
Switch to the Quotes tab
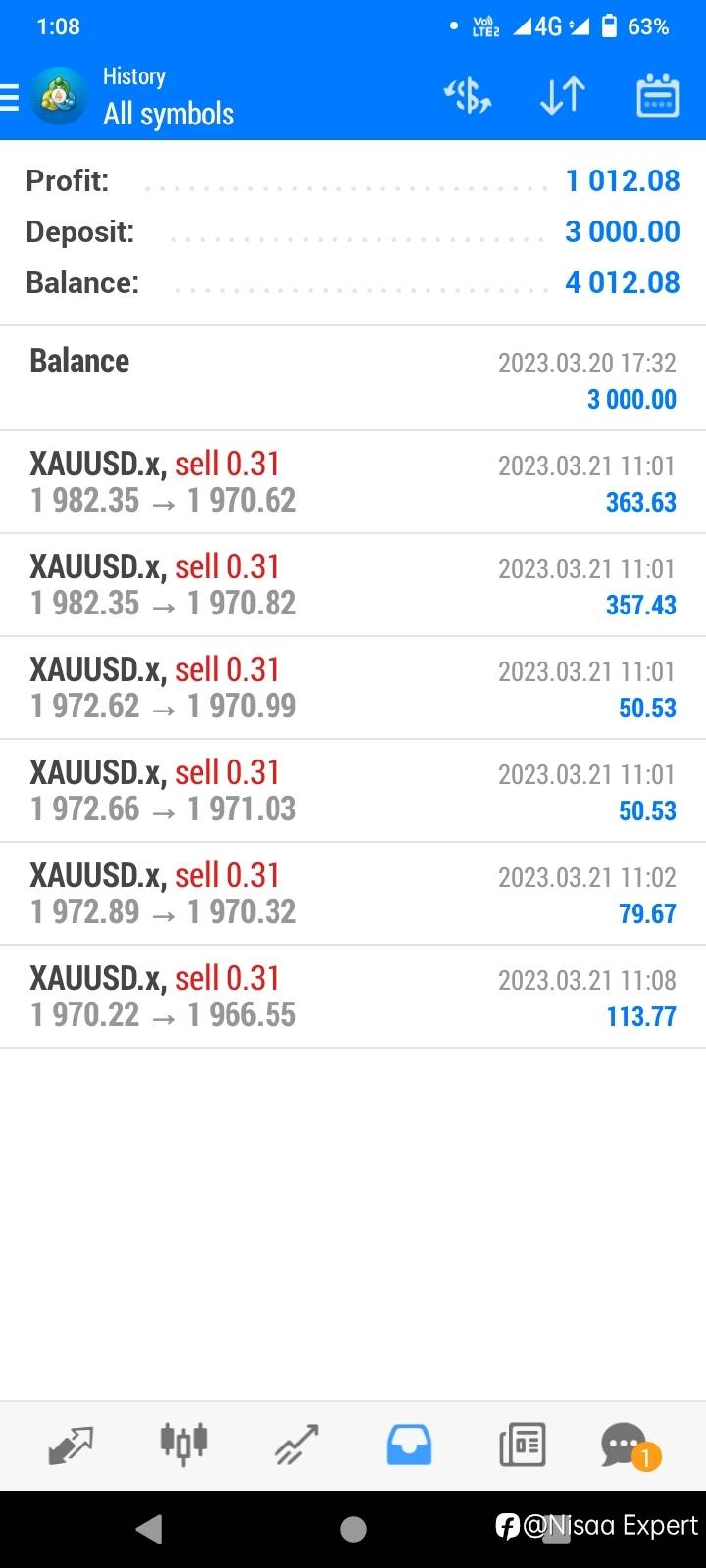tap(71, 1445)
